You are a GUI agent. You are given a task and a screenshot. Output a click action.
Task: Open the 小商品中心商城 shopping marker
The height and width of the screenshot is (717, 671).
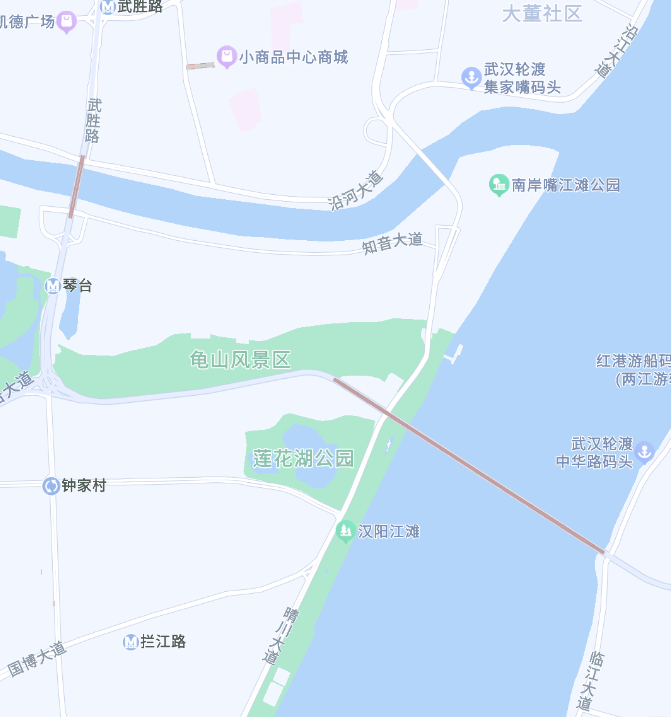coord(227,57)
